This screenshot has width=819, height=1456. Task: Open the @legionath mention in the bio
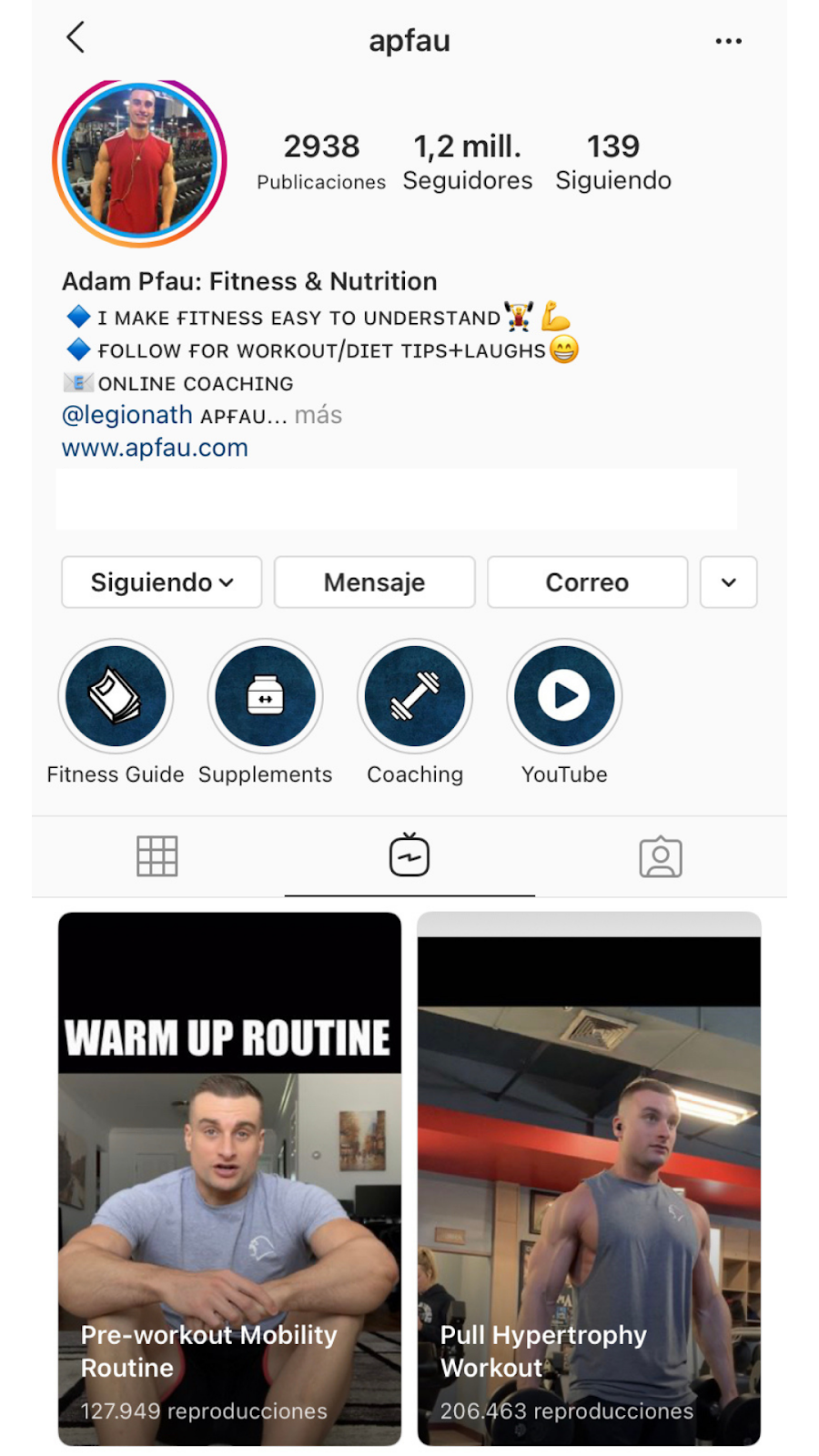(126, 415)
